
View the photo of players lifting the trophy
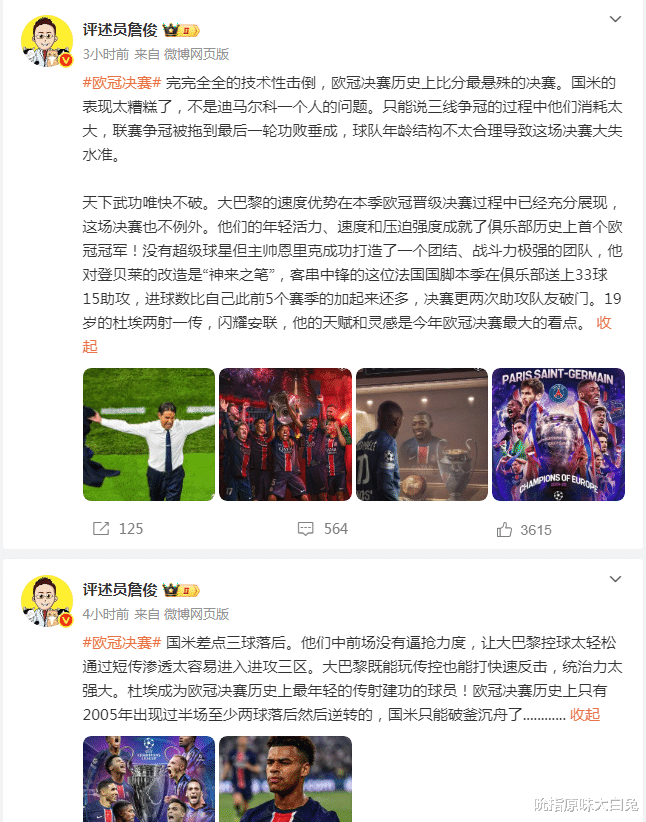click(285, 434)
